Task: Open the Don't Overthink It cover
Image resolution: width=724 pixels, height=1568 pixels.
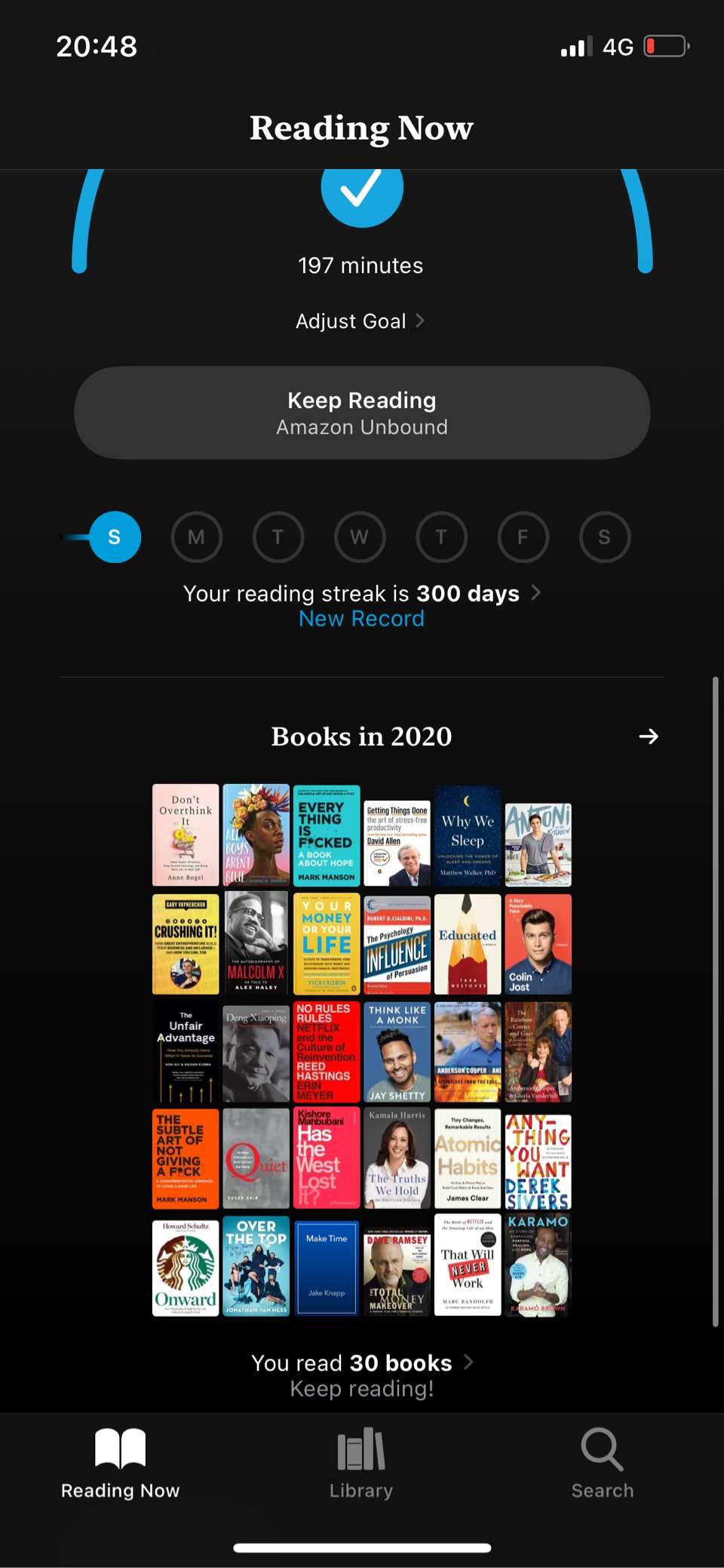Action: (186, 835)
